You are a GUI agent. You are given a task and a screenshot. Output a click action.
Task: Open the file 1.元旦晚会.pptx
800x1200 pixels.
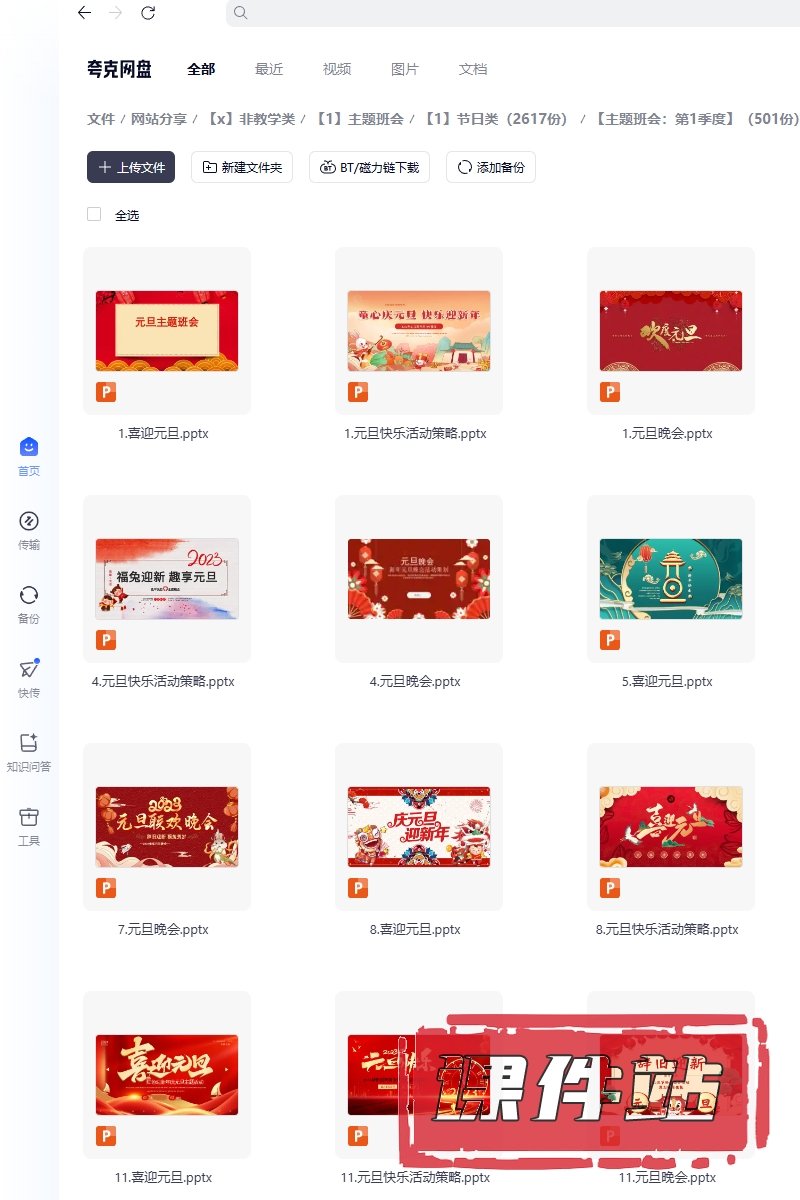(x=671, y=331)
